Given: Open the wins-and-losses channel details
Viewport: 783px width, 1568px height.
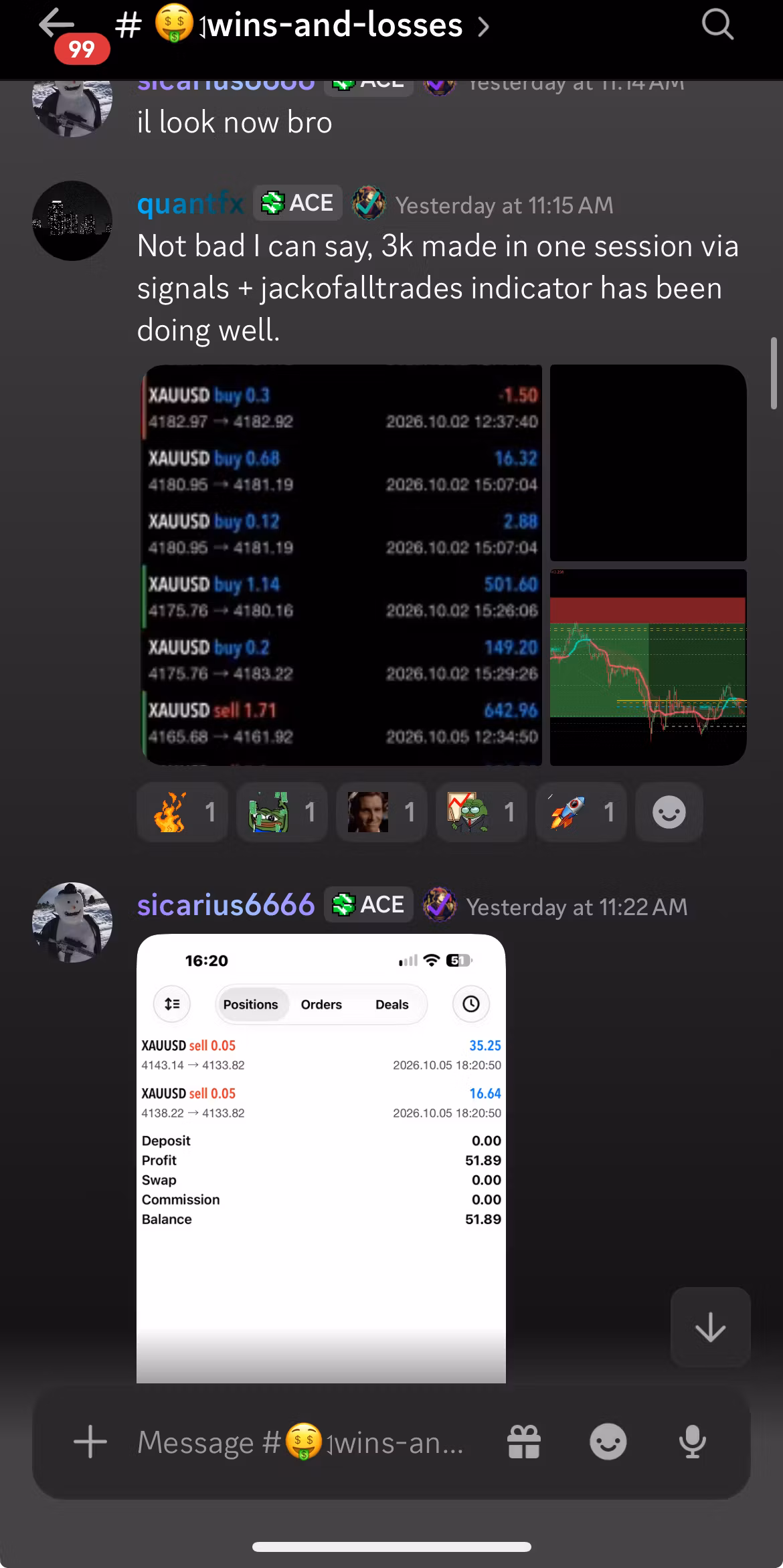Looking at the screenshot, I should 302,25.
